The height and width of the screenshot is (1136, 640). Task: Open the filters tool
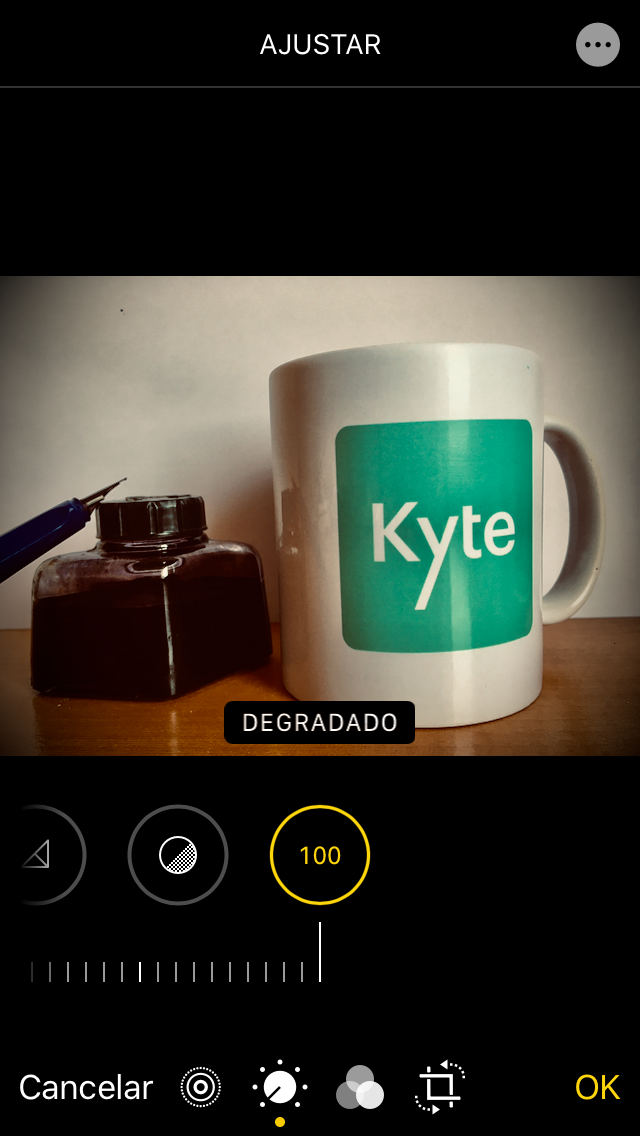[x=360, y=1087]
